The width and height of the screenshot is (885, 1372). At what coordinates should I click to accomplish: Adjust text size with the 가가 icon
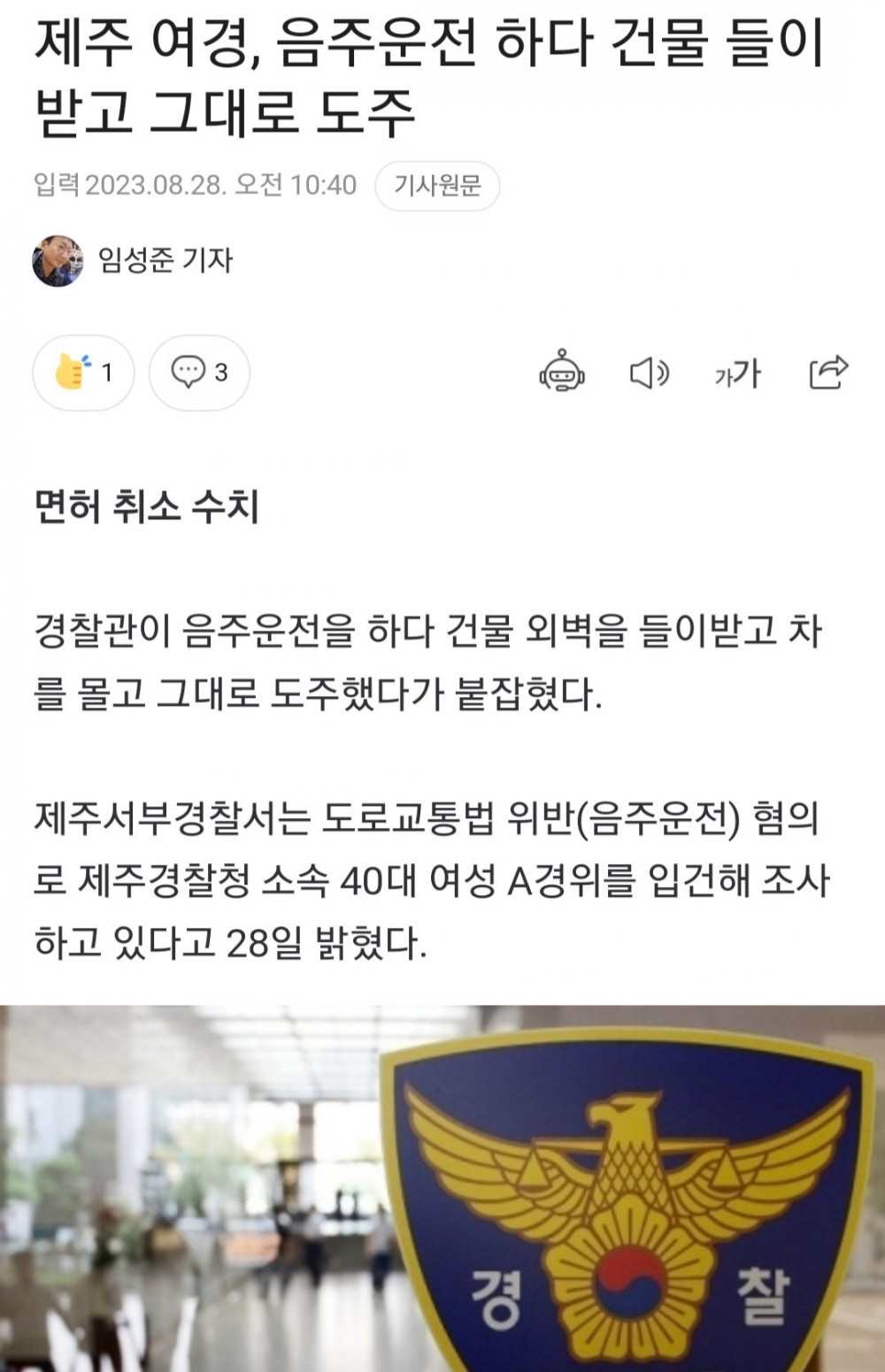click(737, 373)
